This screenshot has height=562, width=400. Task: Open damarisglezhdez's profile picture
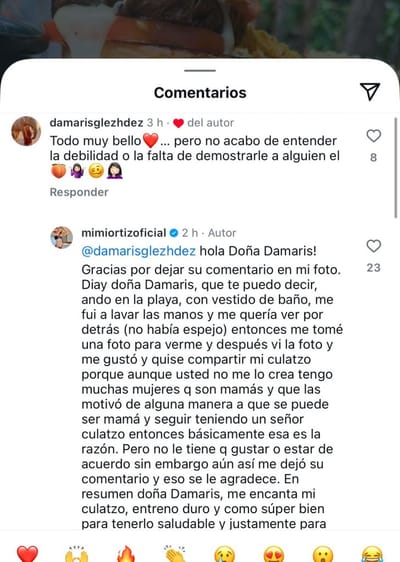pyautogui.click(x=26, y=131)
